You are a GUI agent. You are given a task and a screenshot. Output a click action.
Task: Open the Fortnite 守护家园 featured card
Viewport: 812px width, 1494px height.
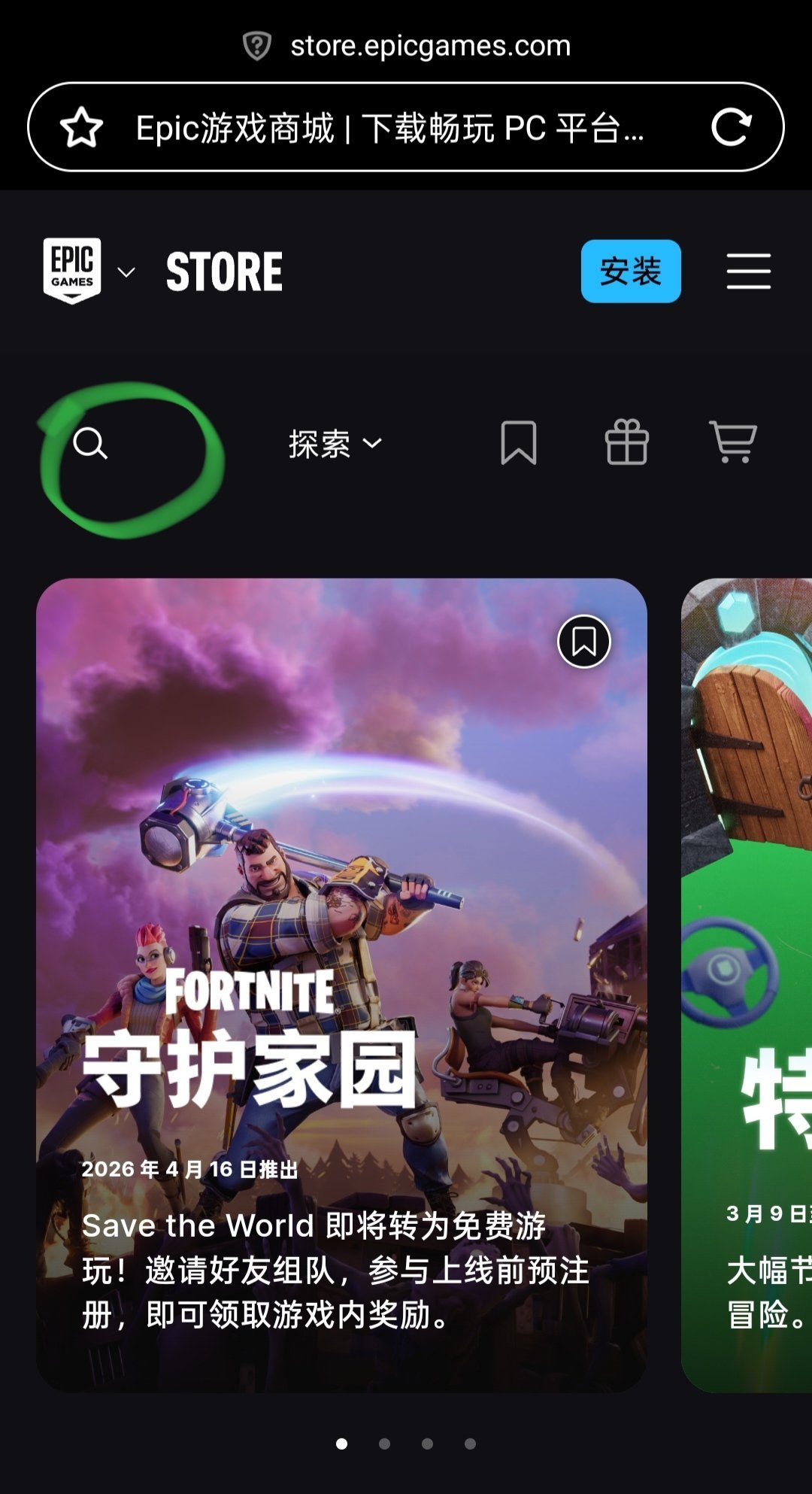point(341,978)
